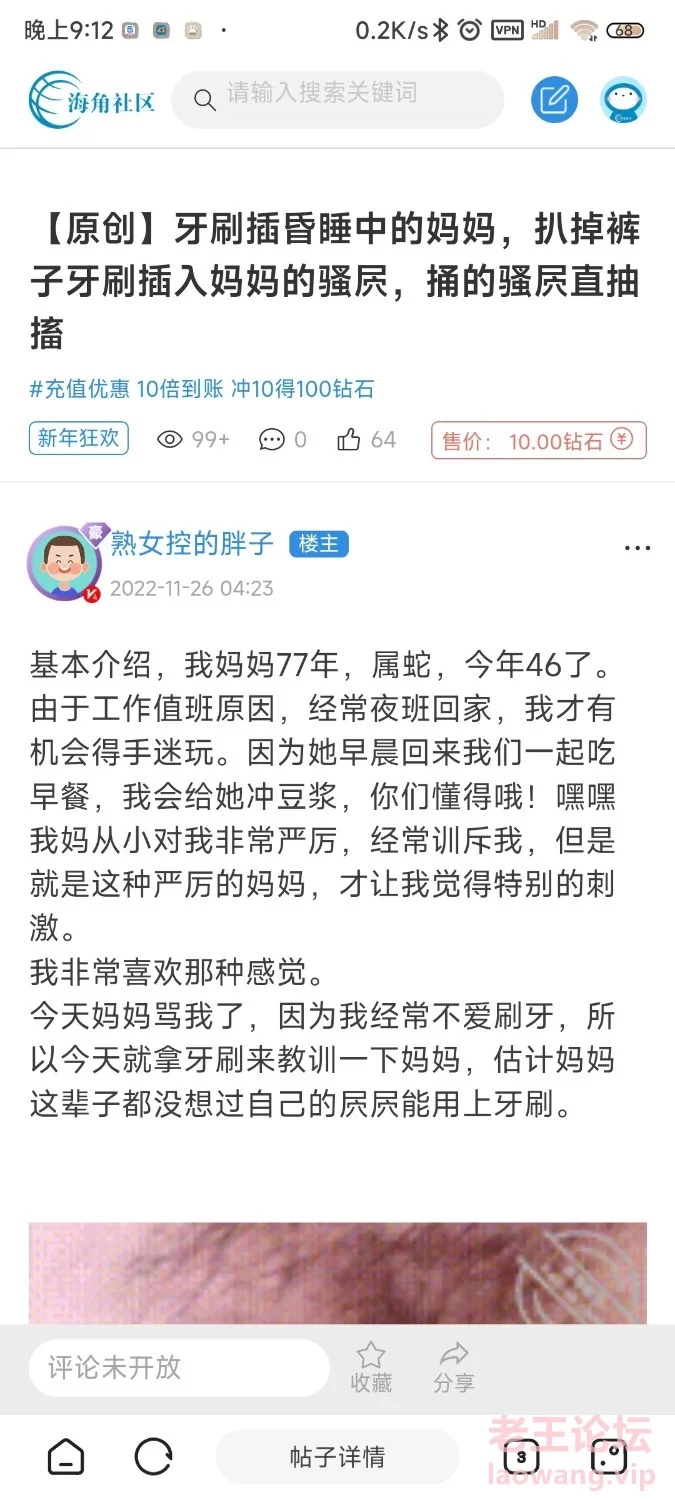Open the comments bubble icon
Viewport: 675px width, 1500px height.
pos(272,439)
